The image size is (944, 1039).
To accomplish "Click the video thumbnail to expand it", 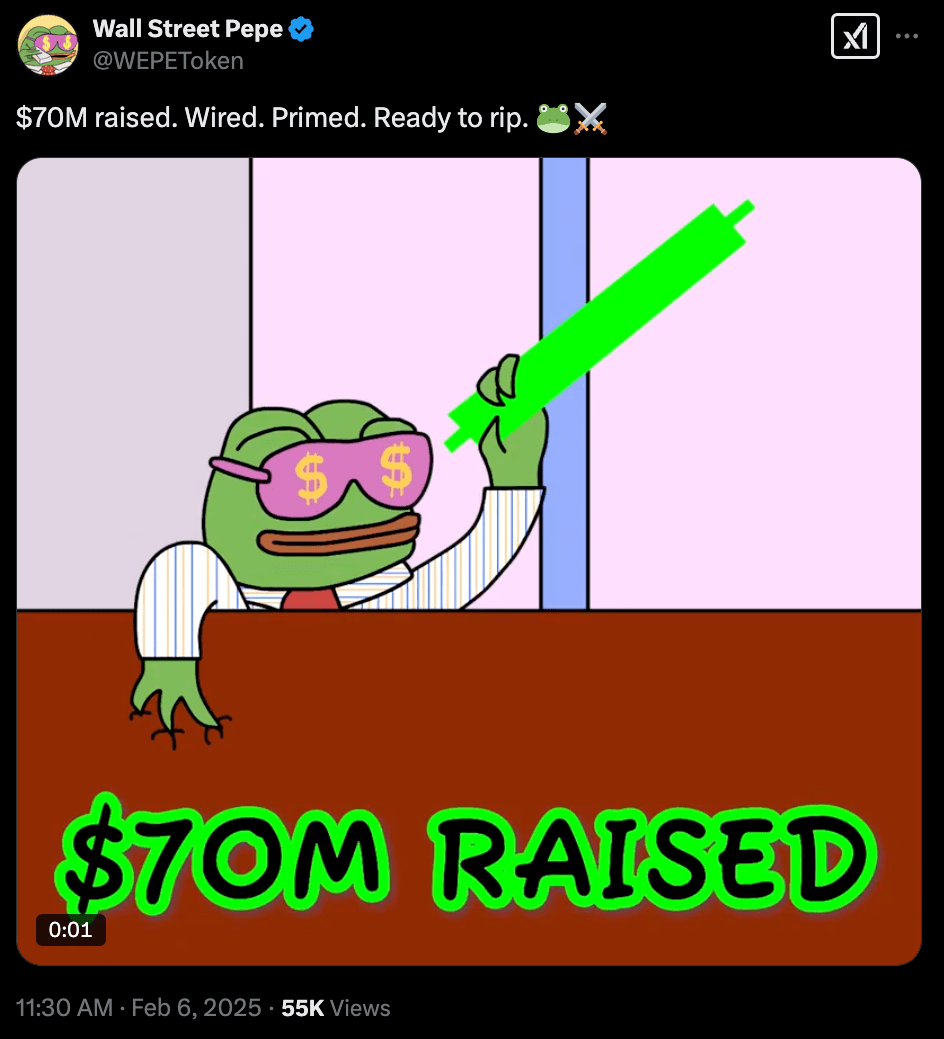I will 468,560.
